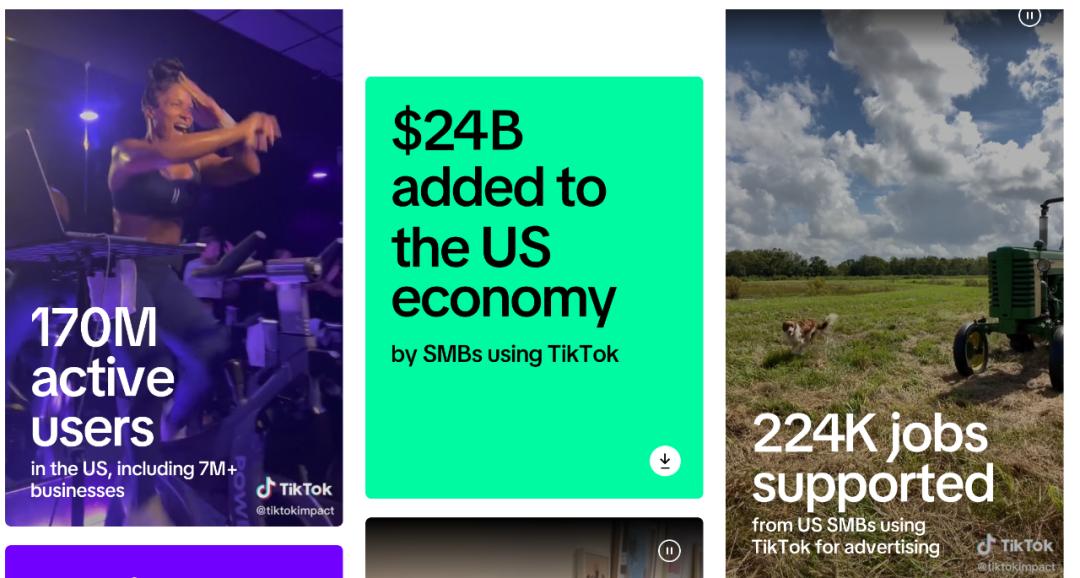Download the $24B added to US economy card

[x=665, y=460]
